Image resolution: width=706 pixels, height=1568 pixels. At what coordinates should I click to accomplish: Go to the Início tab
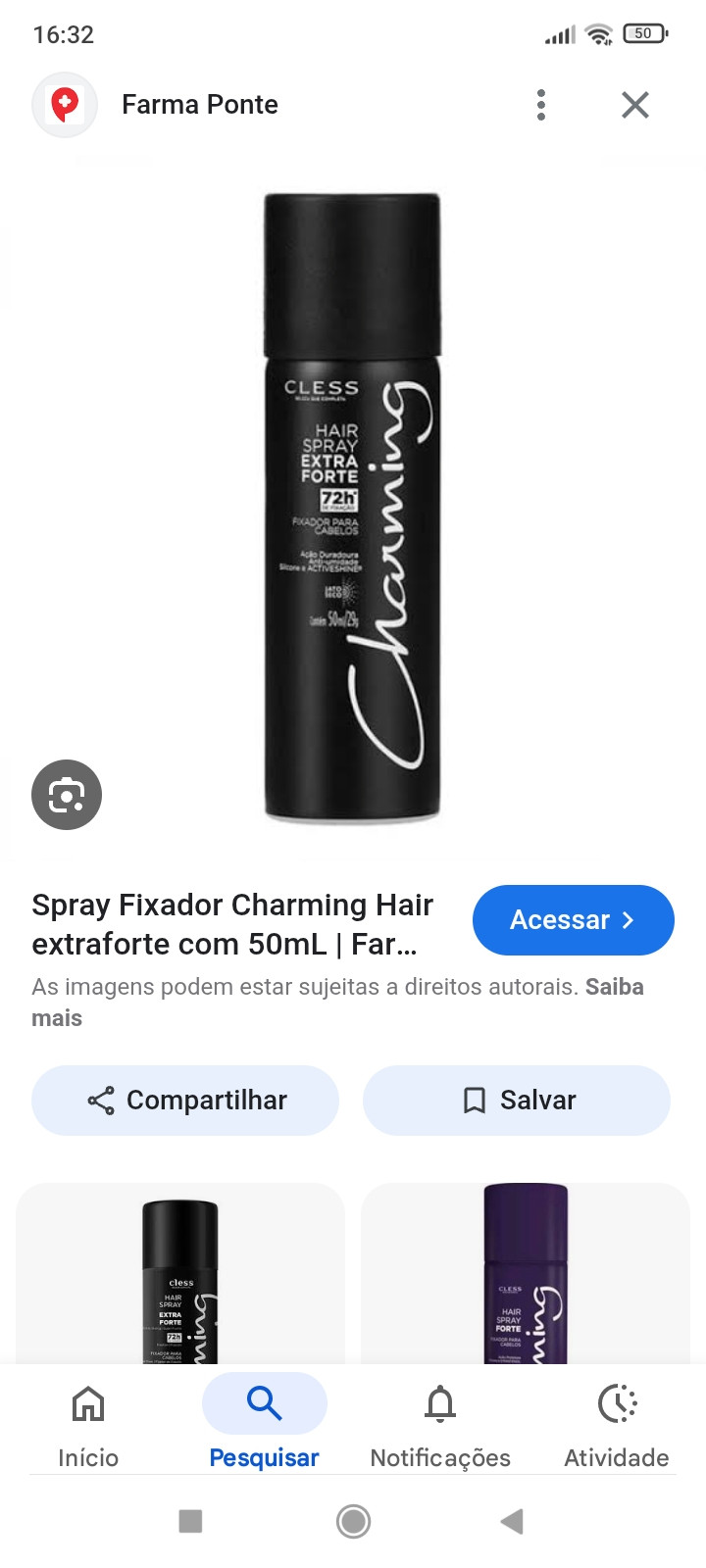pyautogui.click(x=88, y=1427)
